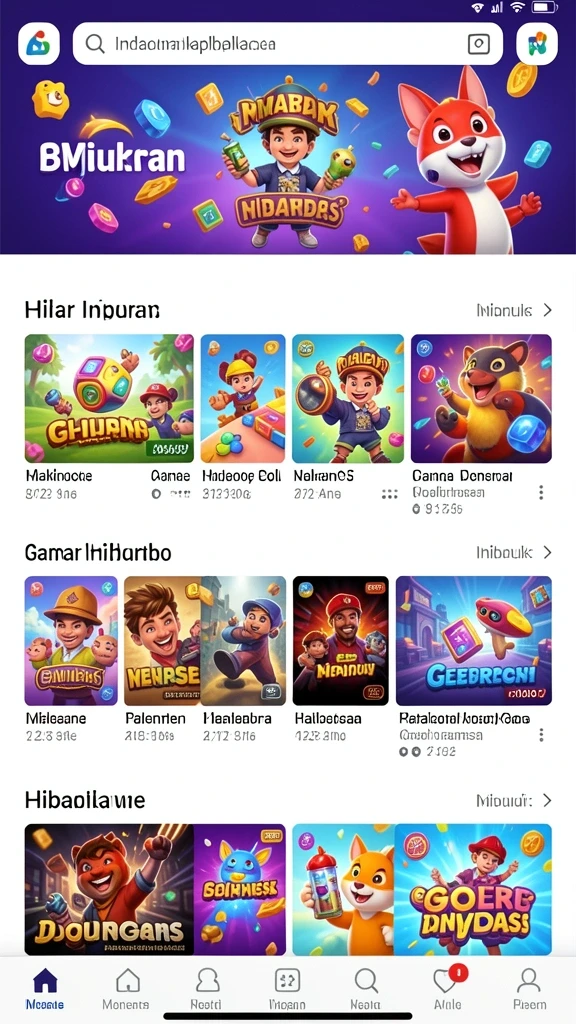Viewport: 576px width, 1024px height.
Task: Open the search field at the top
Action: [287, 44]
